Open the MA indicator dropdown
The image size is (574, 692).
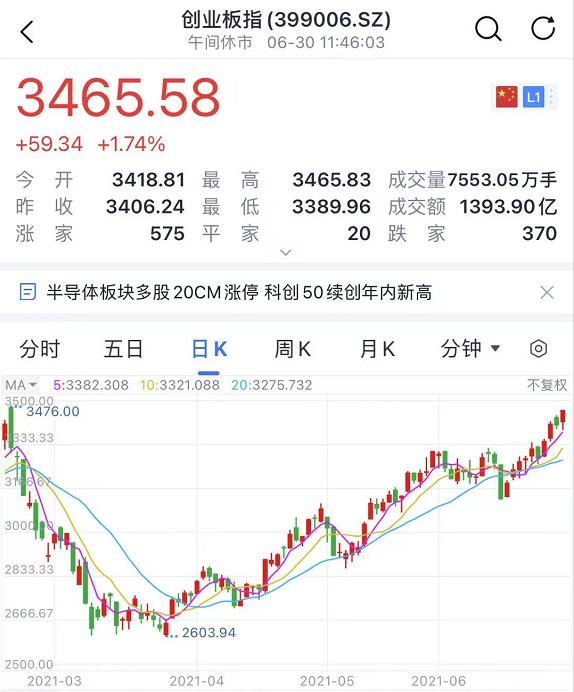(x=21, y=385)
